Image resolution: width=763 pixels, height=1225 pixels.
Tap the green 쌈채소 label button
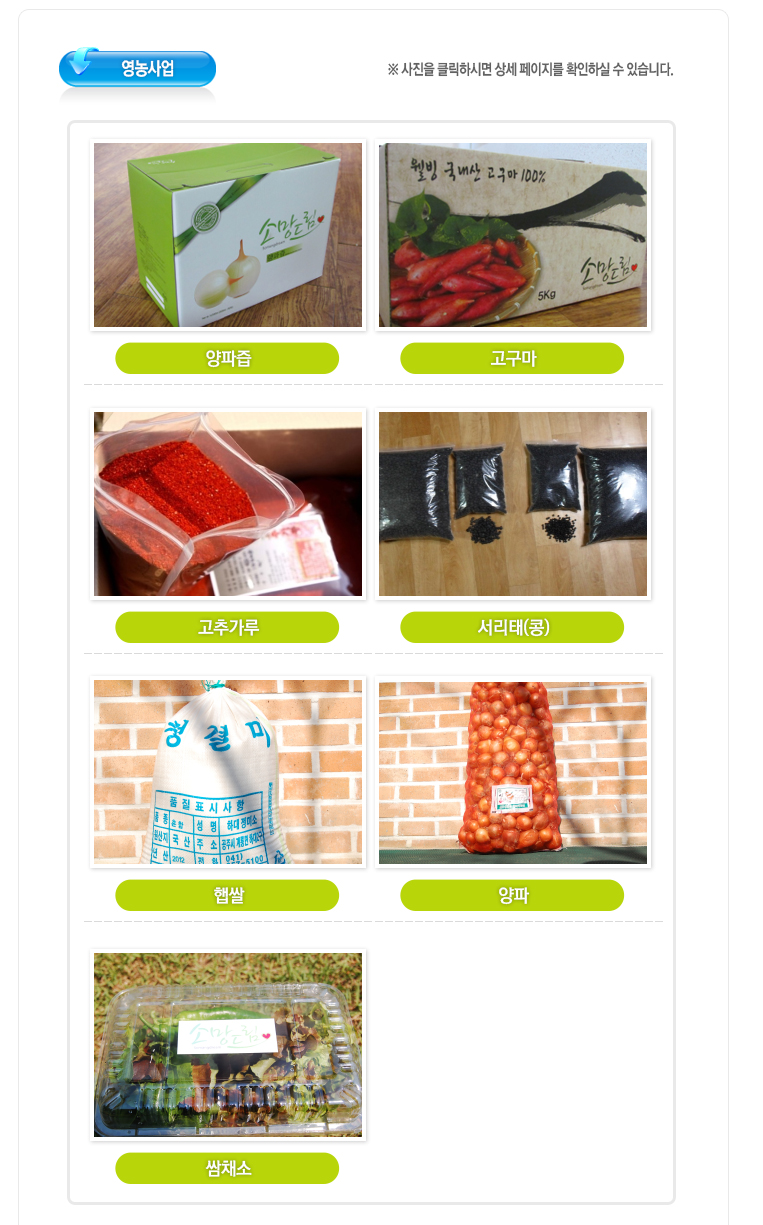[x=227, y=1168]
